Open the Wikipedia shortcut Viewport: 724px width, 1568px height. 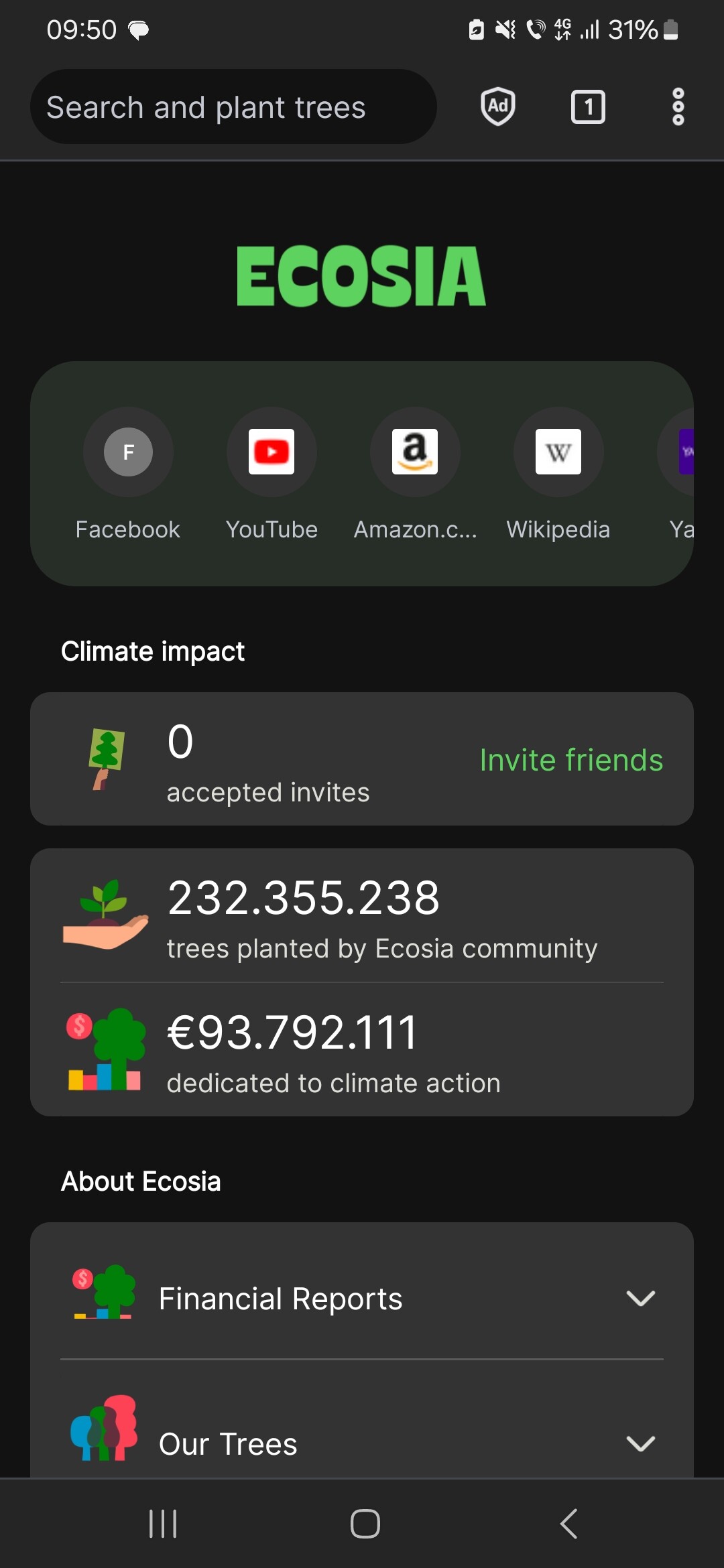[x=558, y=474]
